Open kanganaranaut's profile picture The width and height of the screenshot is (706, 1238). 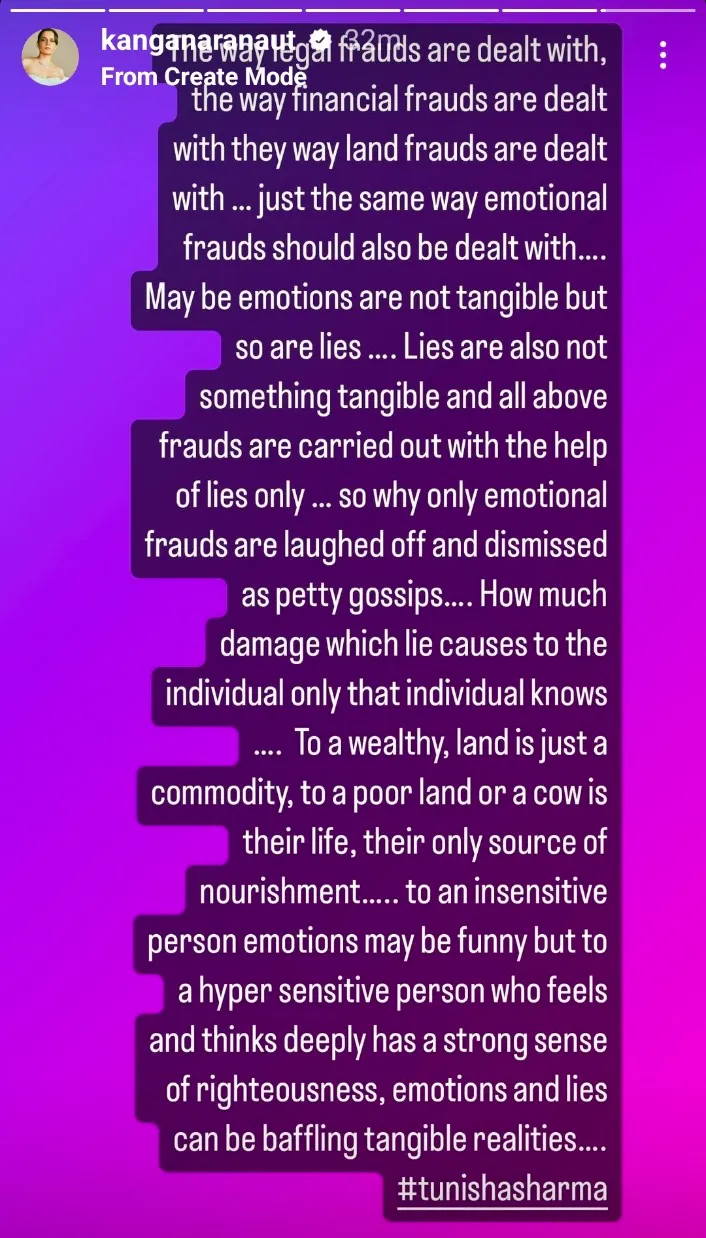tap(50, 56)
